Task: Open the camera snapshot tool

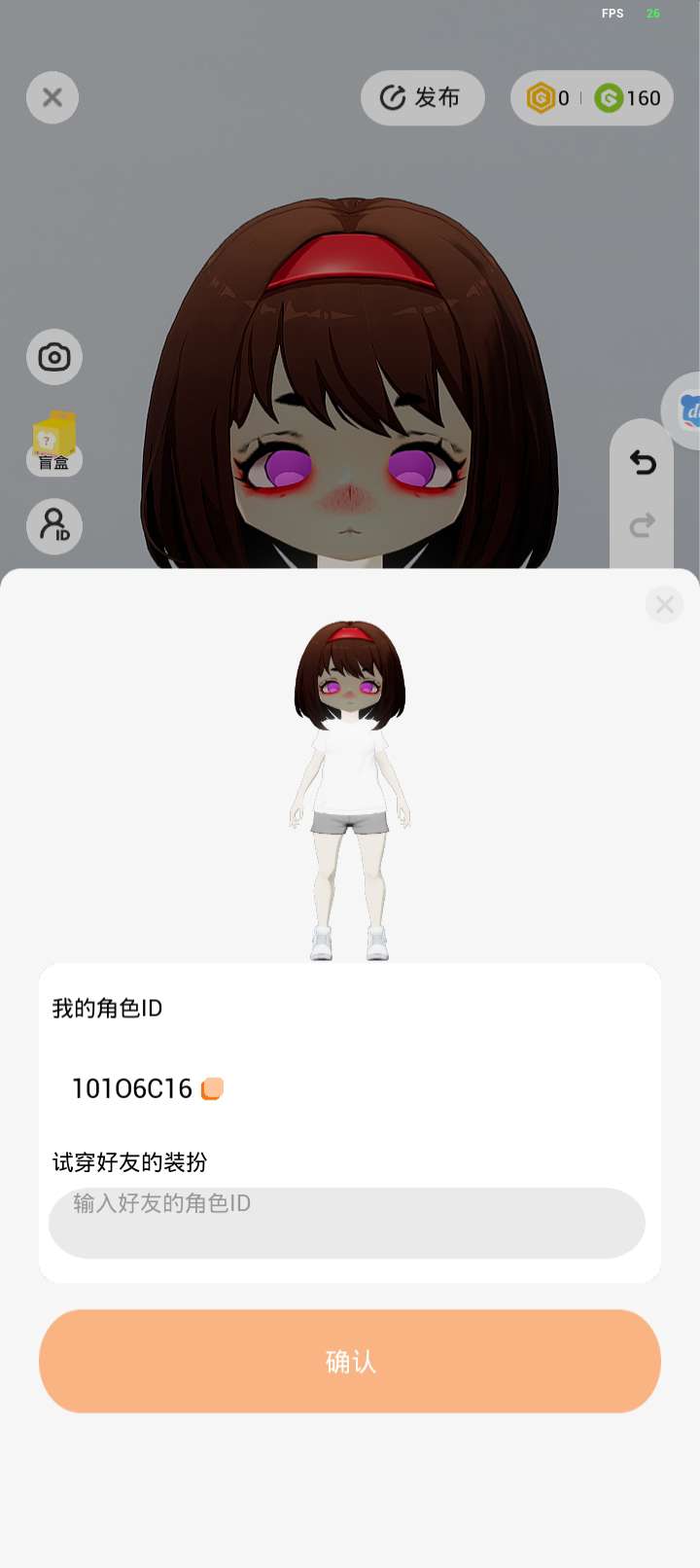Action: coord(54,357)
